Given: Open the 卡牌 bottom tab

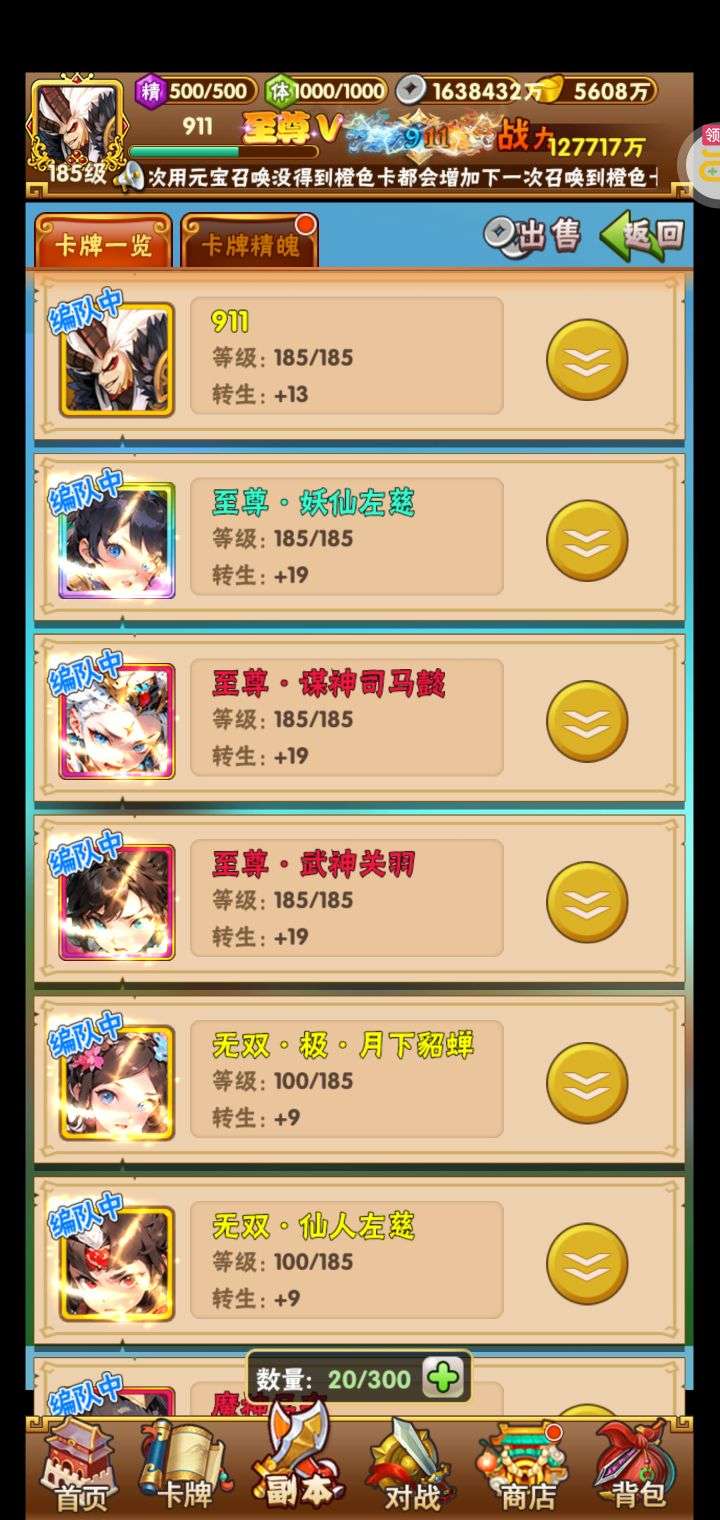Looking at the screenshot, I should click(187, 1465).
